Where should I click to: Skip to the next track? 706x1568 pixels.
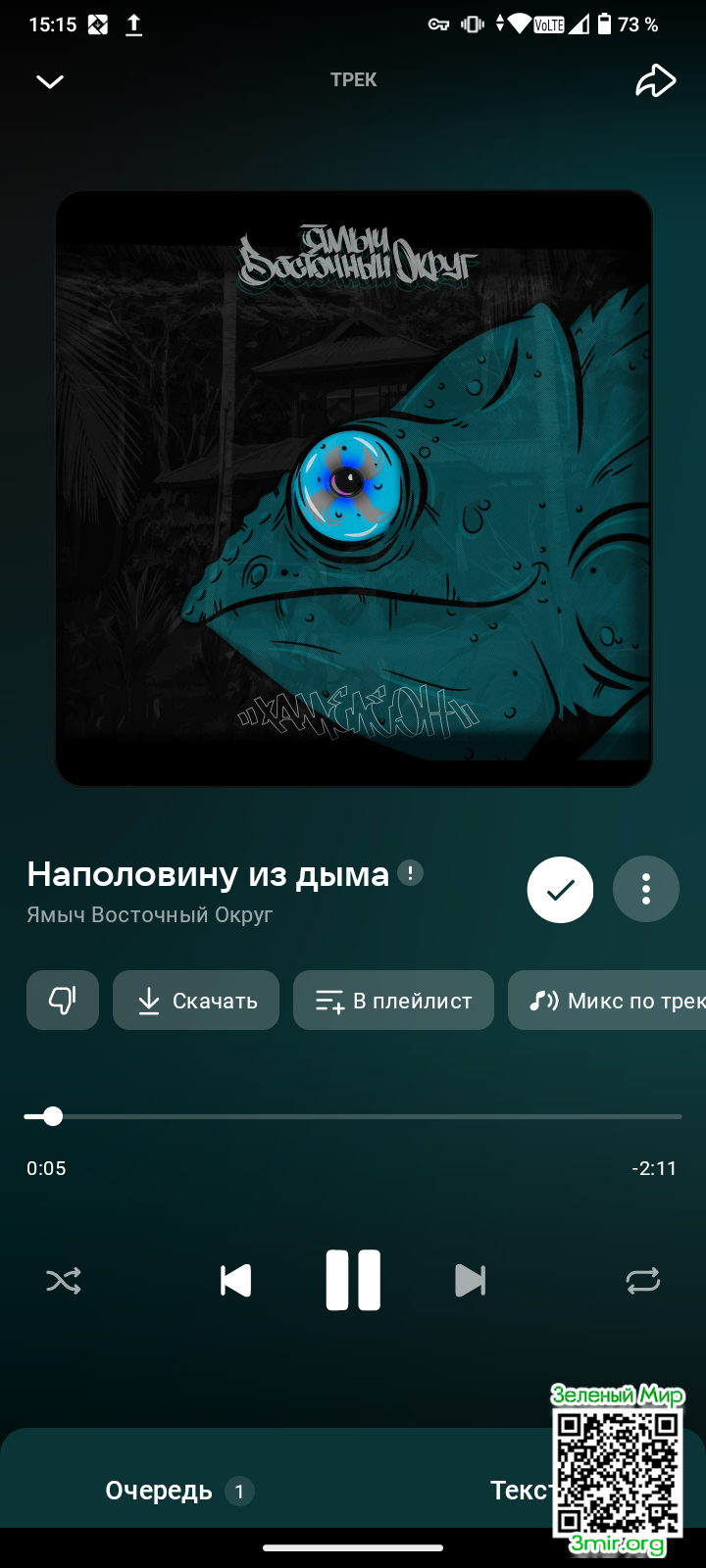point(470,1281)
